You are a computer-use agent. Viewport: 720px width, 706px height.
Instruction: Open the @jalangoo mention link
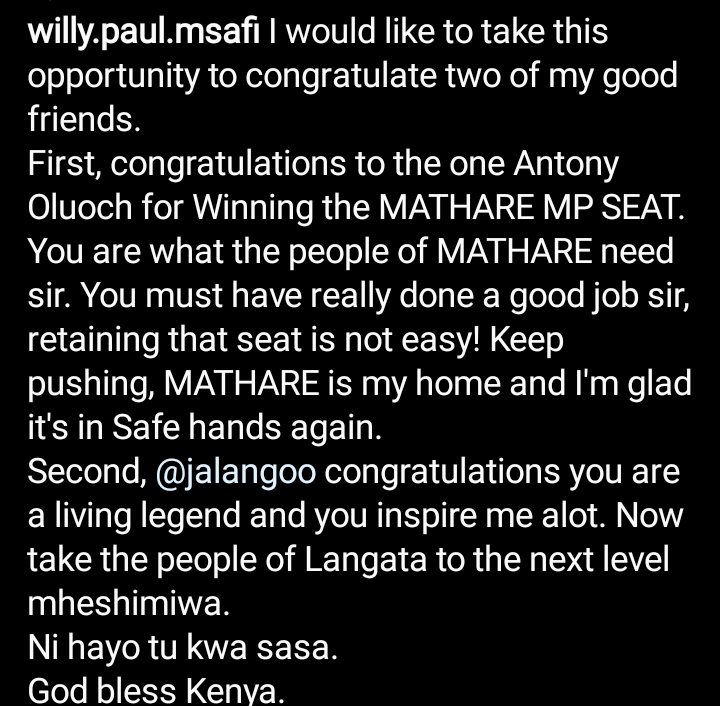click(237, 471)
